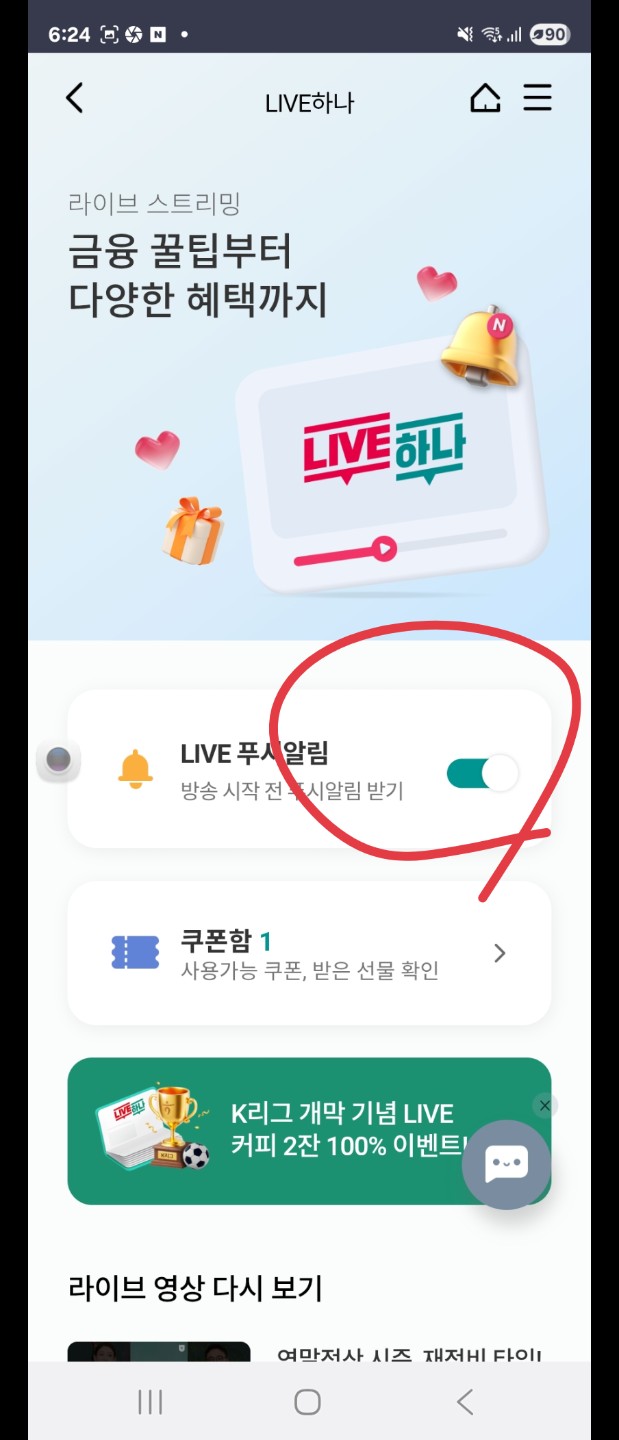Open the home icon in the header
The height and width of the screenshot is (1440, 619).
pyautogui.click(x=485, y=98)
